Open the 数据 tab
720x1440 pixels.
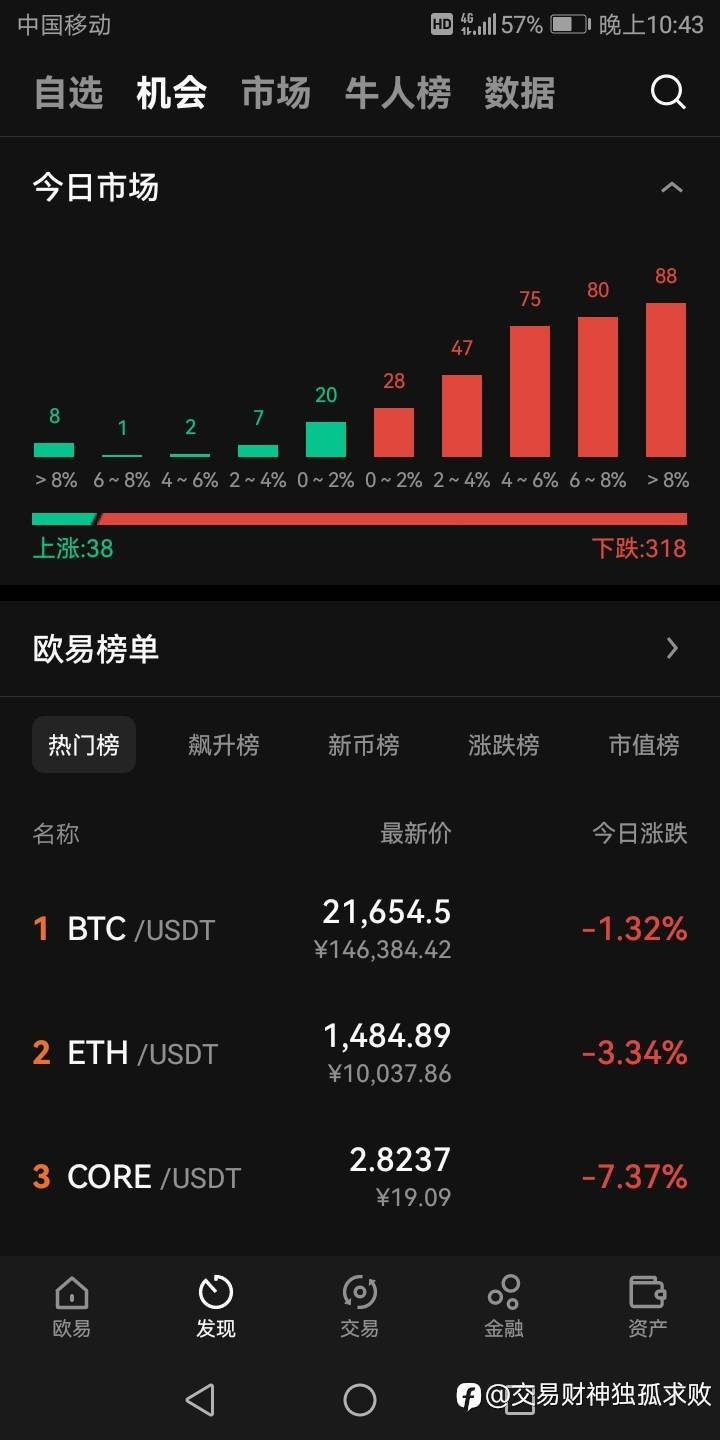click(519, 93)
